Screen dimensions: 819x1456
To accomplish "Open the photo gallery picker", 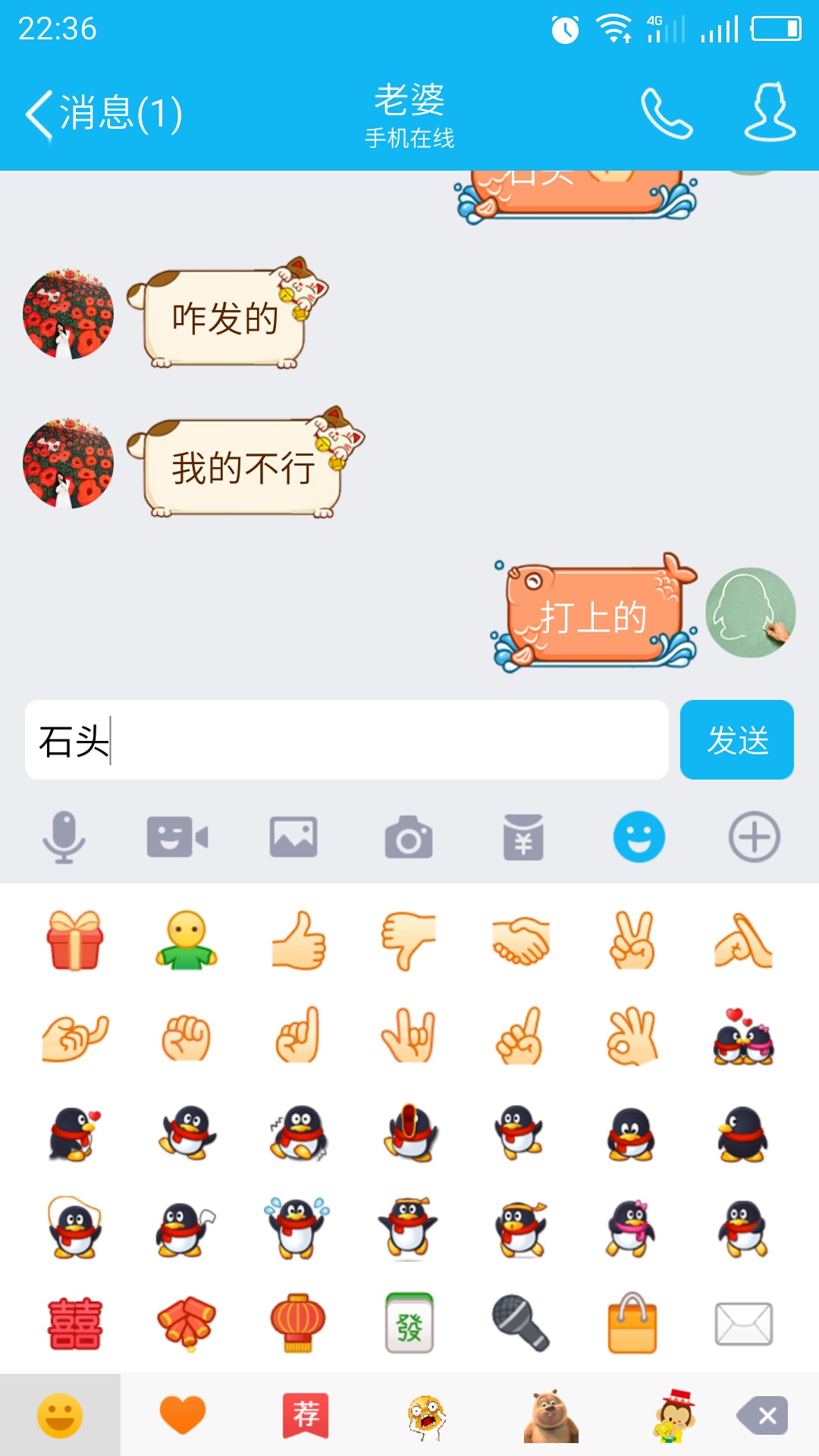I will [293, 837].
